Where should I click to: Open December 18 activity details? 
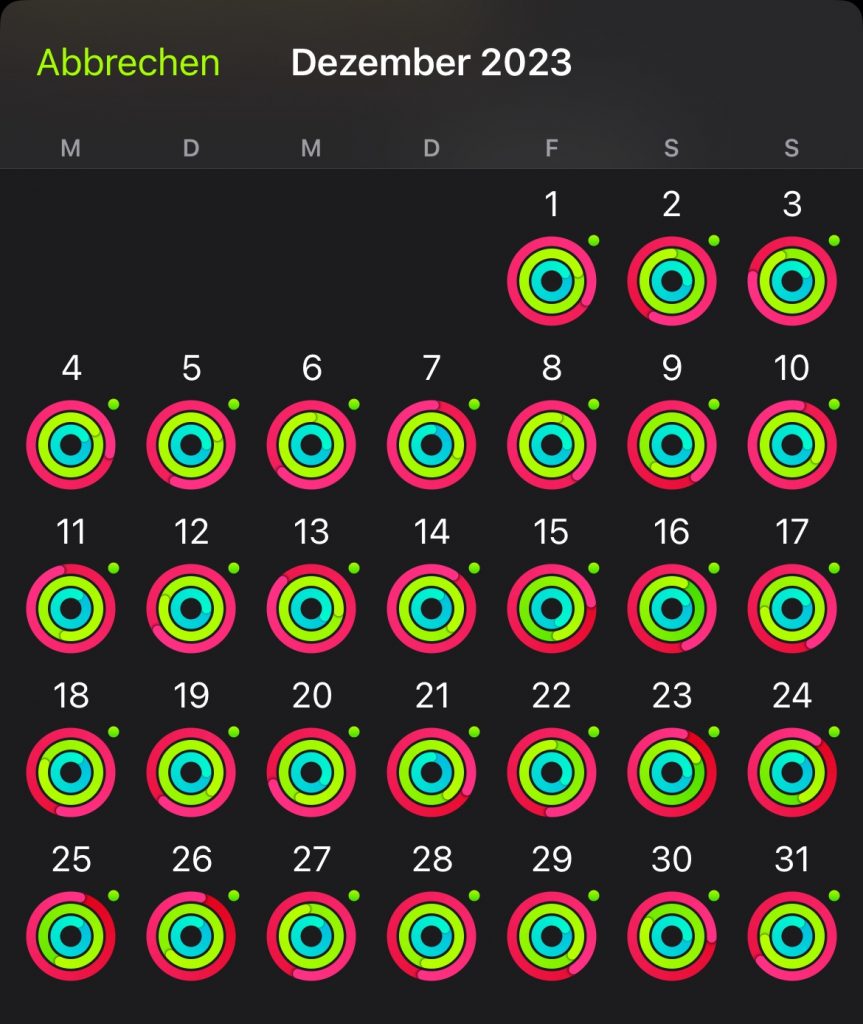coord(71,772)
